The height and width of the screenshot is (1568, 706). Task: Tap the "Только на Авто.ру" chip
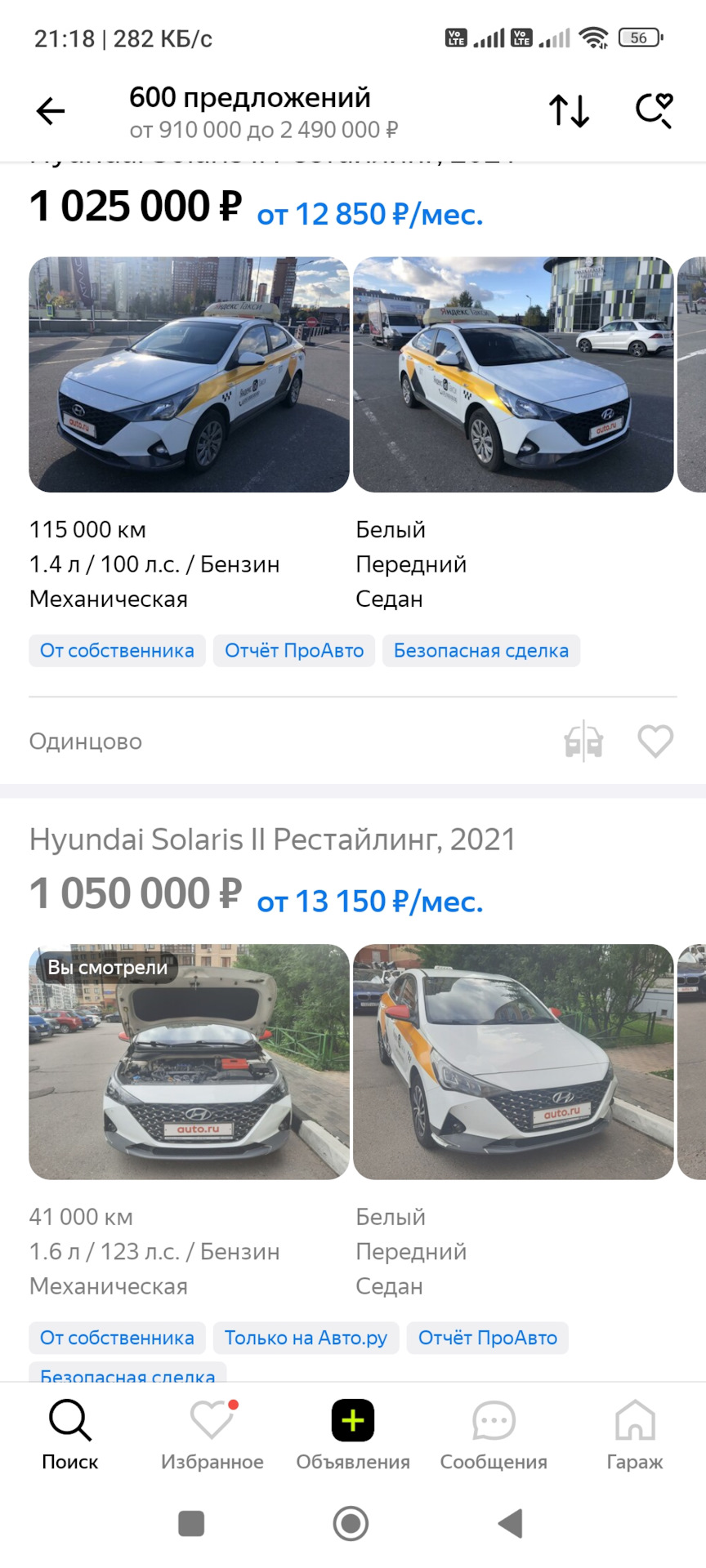tap(306, 1339)
